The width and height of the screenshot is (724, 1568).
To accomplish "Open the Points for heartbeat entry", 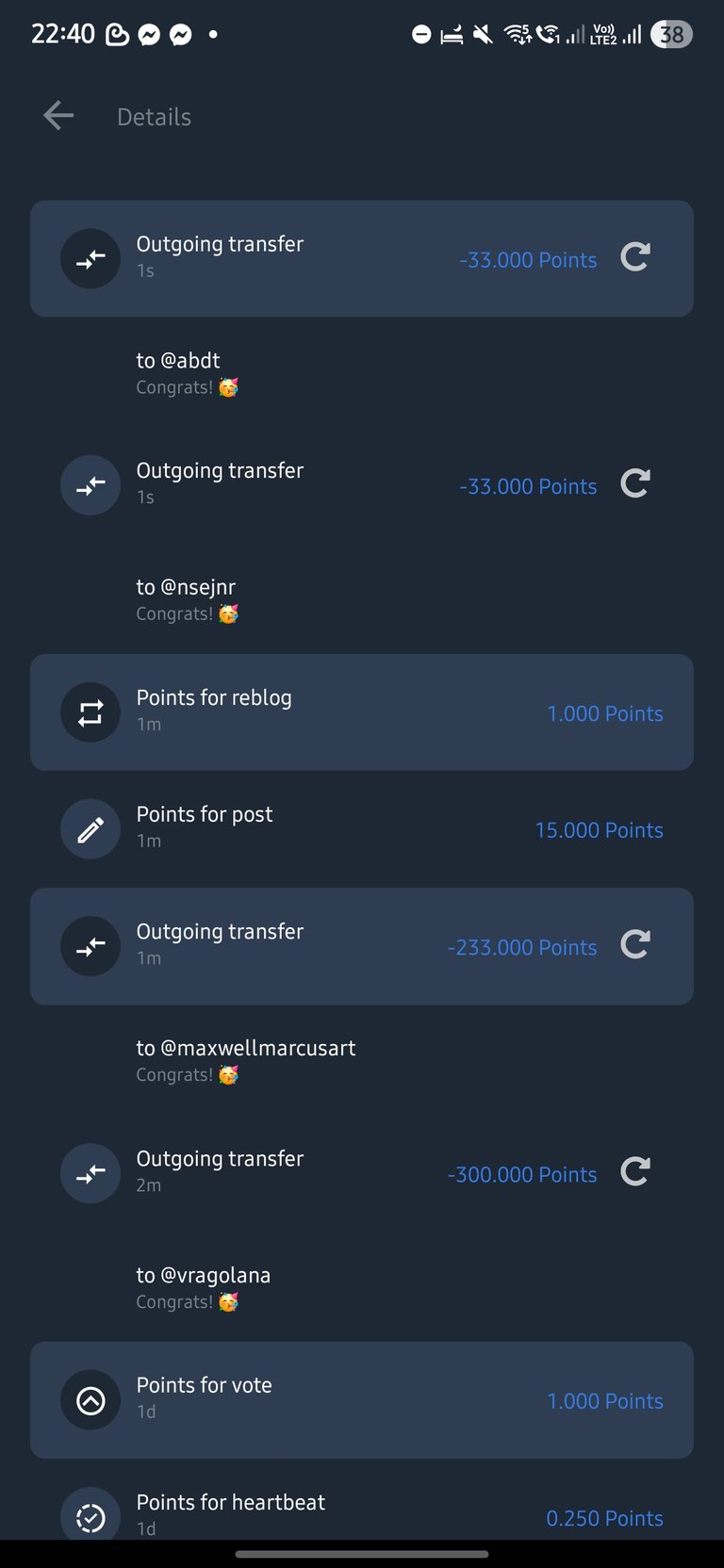I will pos(362,1506).
